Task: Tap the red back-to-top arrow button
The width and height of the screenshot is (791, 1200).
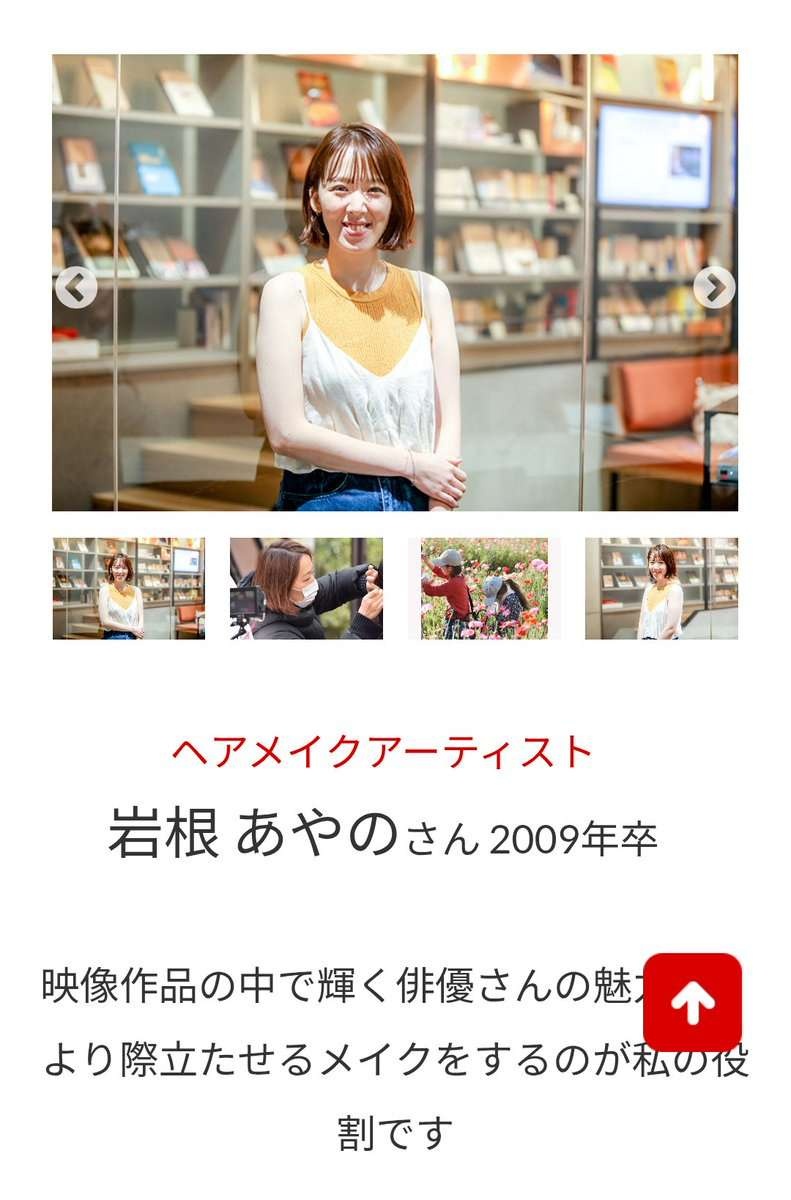Action: [692, 1002]
